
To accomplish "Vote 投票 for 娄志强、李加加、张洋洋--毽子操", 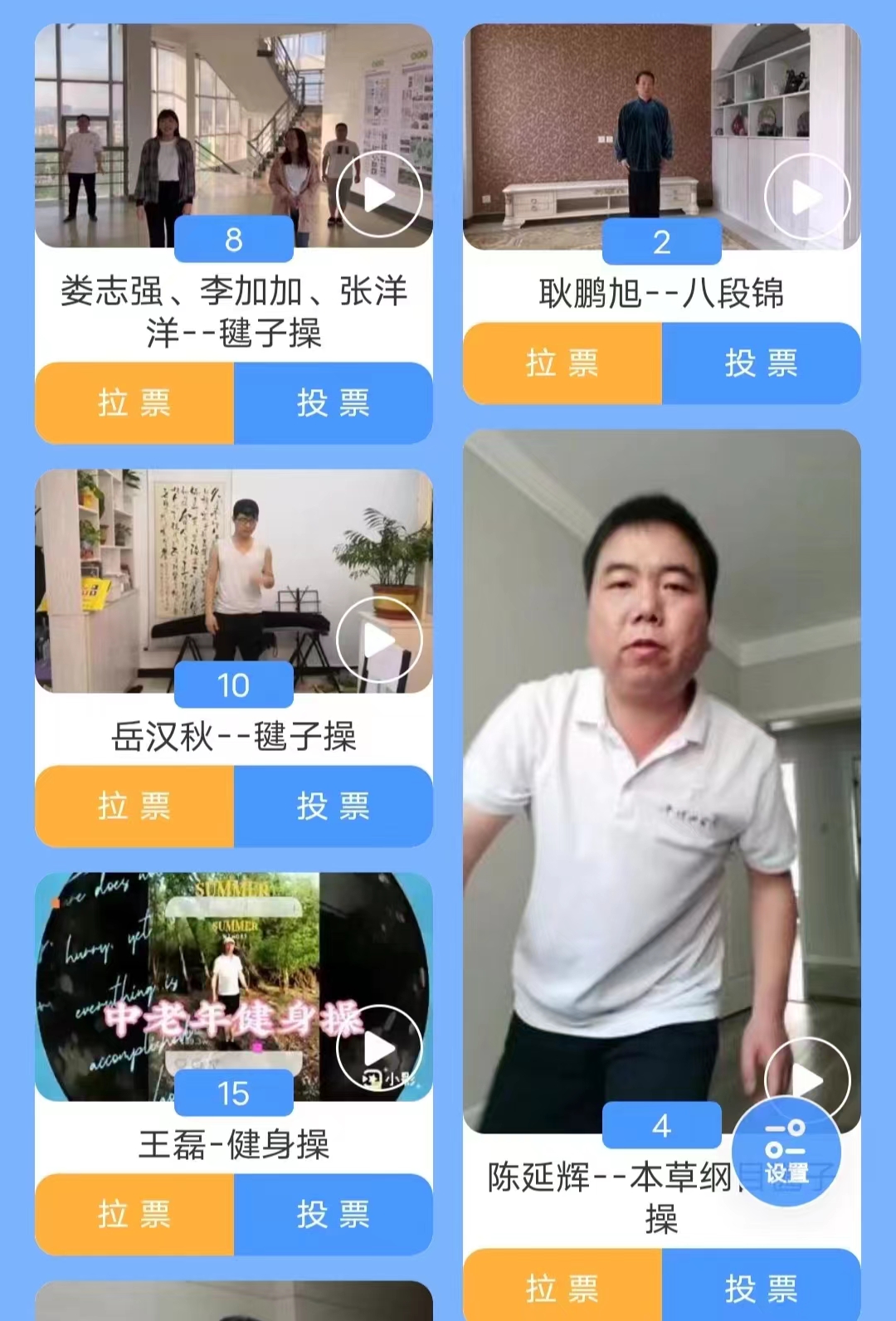I will coord(334,403).
